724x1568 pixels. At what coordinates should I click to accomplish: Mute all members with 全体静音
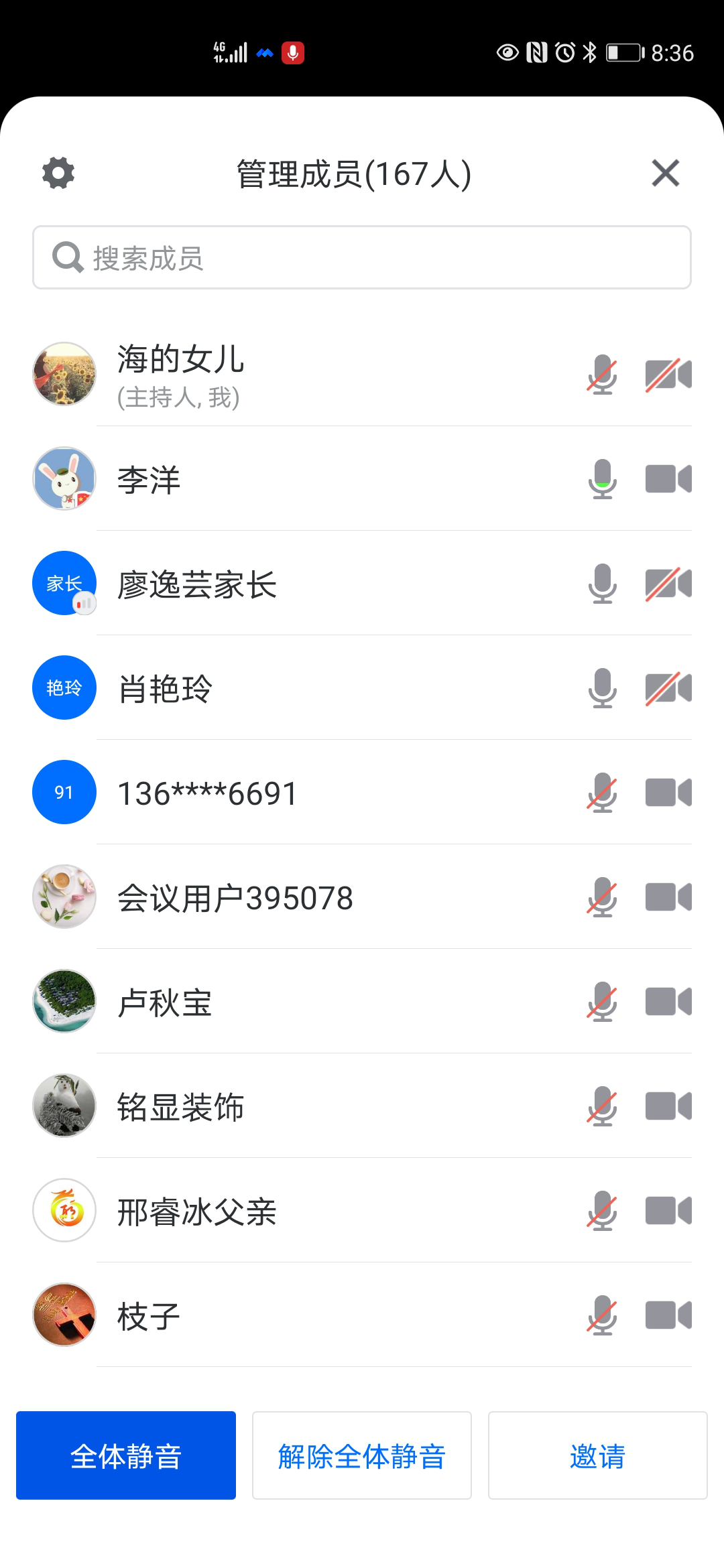126,1455
